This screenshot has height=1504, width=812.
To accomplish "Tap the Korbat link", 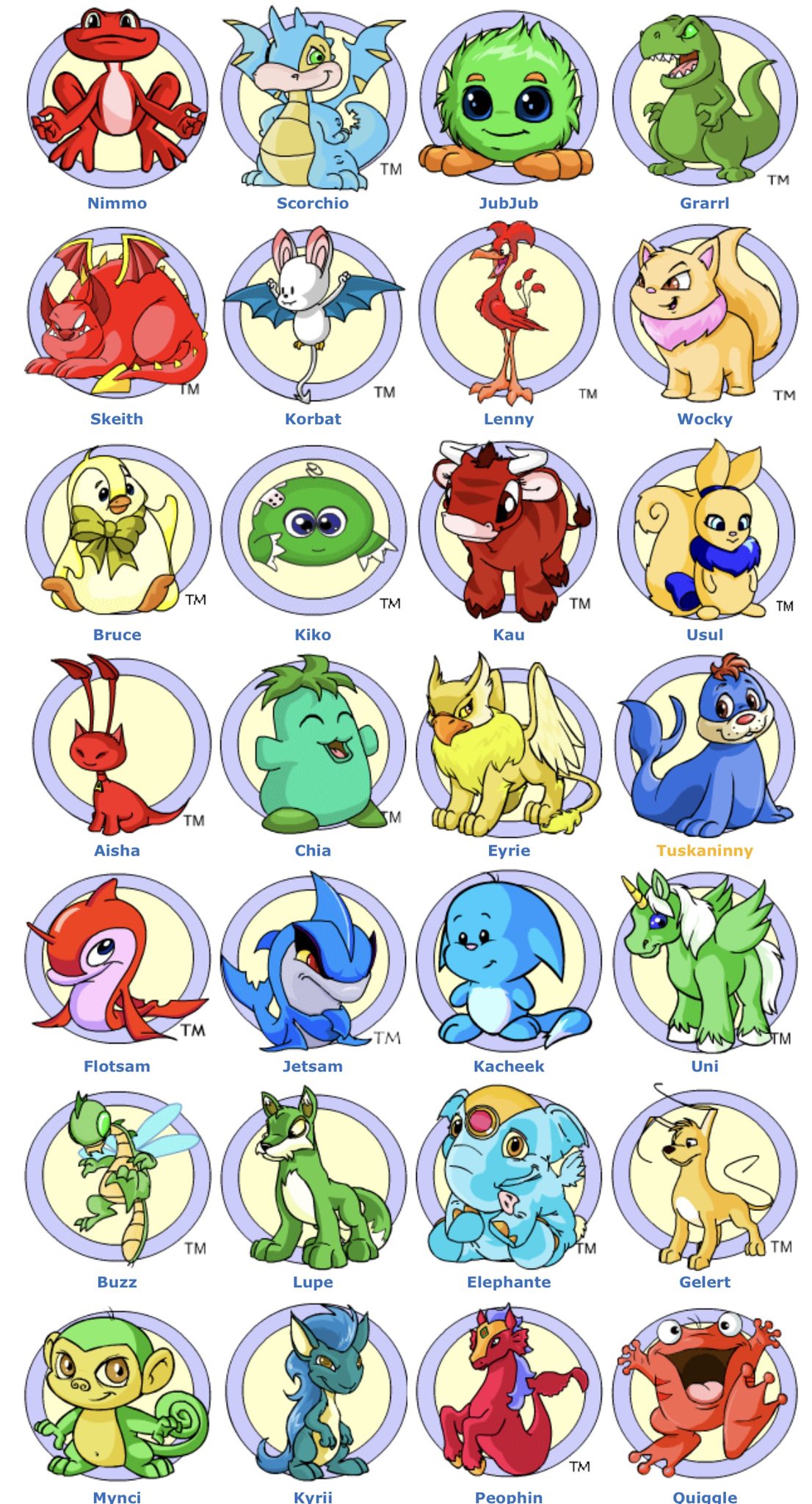I will pos(313,419).
